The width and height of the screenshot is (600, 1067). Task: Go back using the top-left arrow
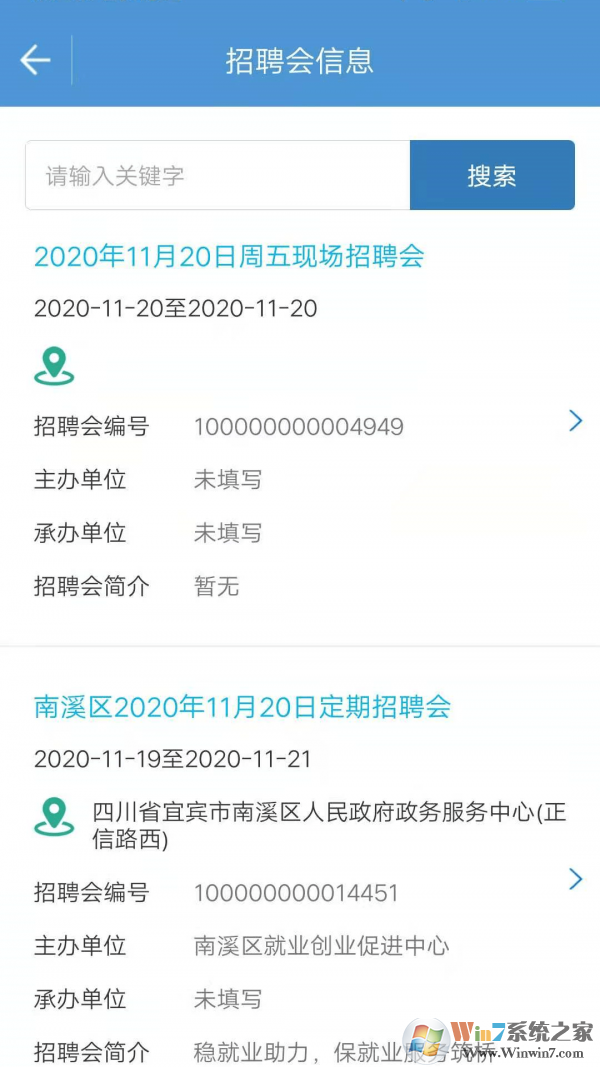click(35, 60)
